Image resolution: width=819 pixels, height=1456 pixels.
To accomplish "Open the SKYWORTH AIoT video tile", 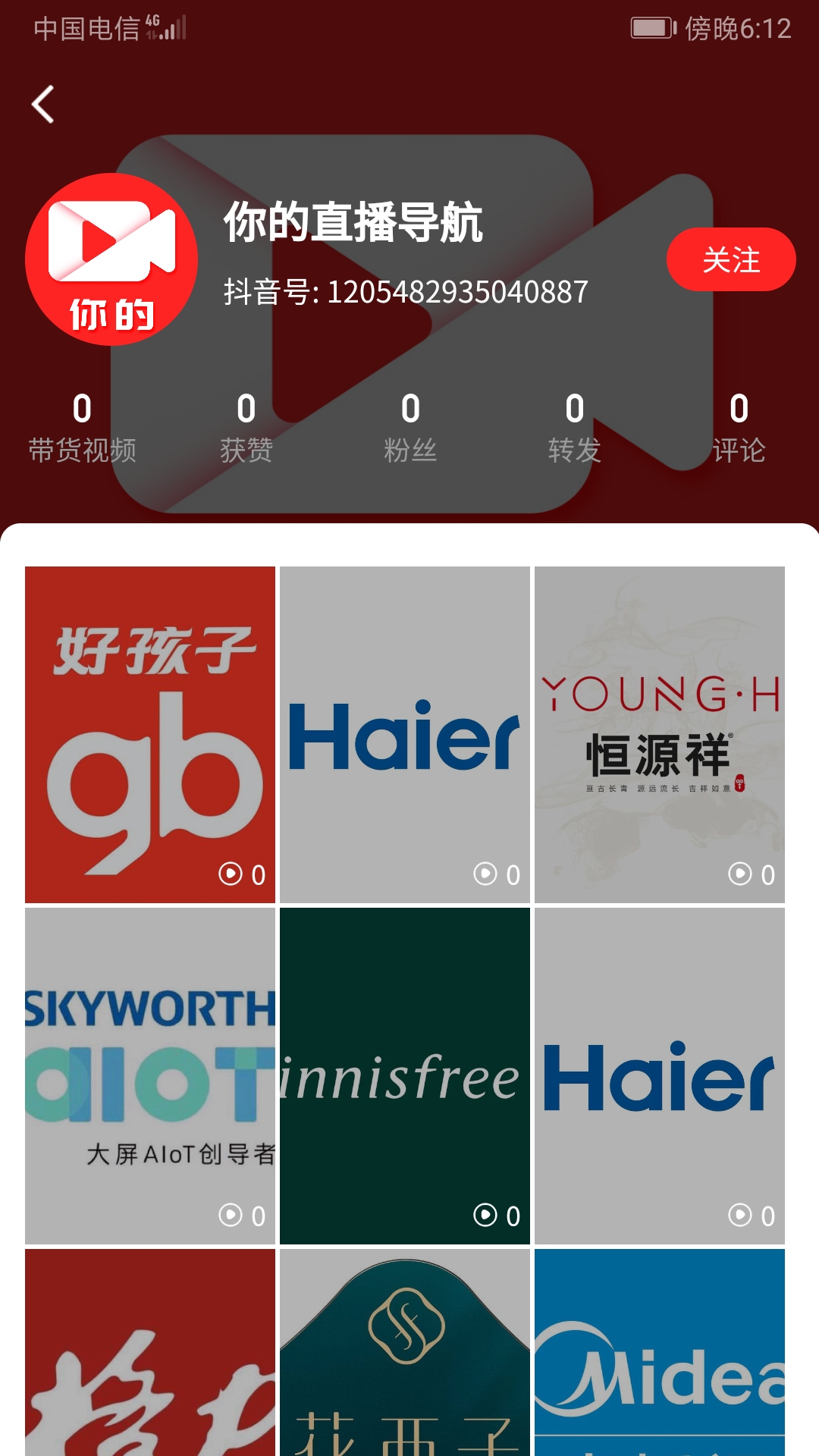I will [x=150, y=1075].
